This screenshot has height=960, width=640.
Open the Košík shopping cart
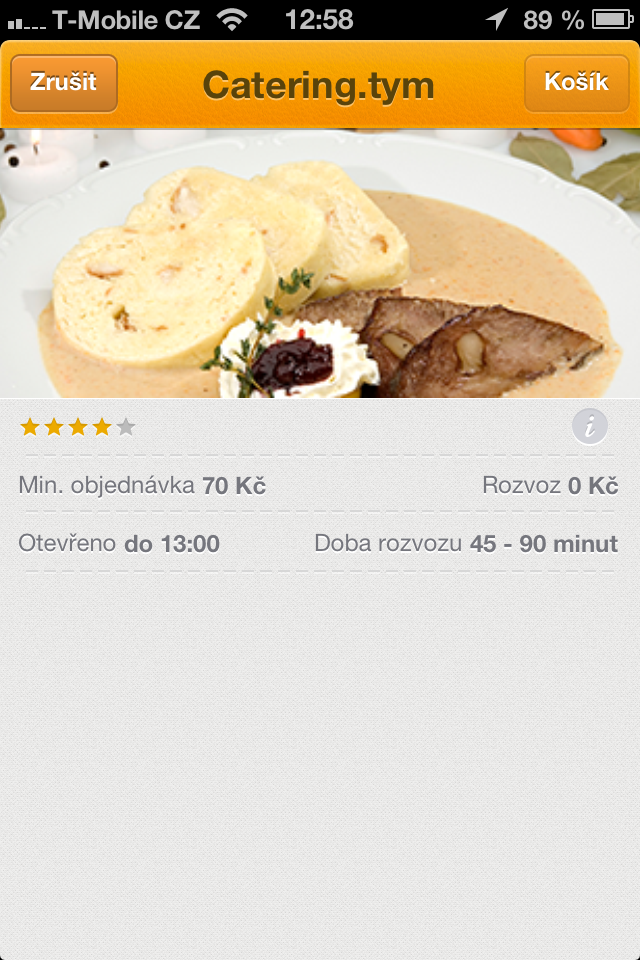point(576,83)
